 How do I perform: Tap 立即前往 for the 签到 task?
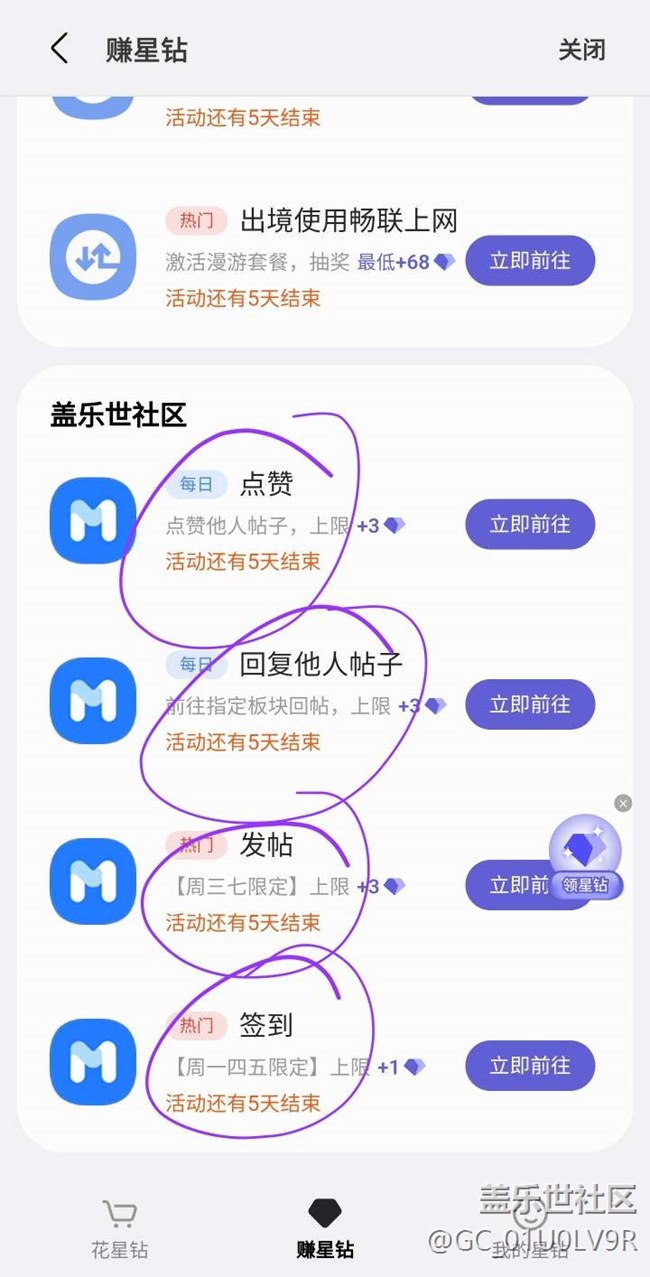(x=530, y=1065)
